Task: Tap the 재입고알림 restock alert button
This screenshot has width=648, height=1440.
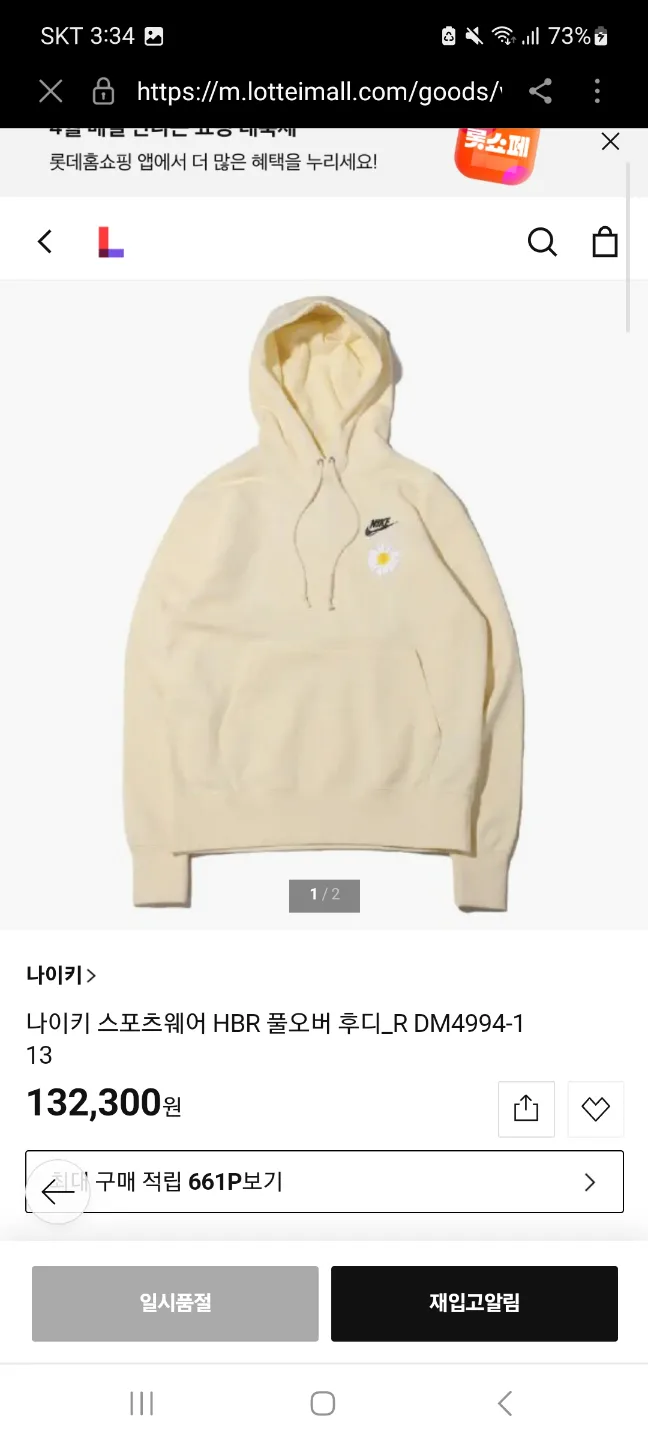Action: point(474,1303)
